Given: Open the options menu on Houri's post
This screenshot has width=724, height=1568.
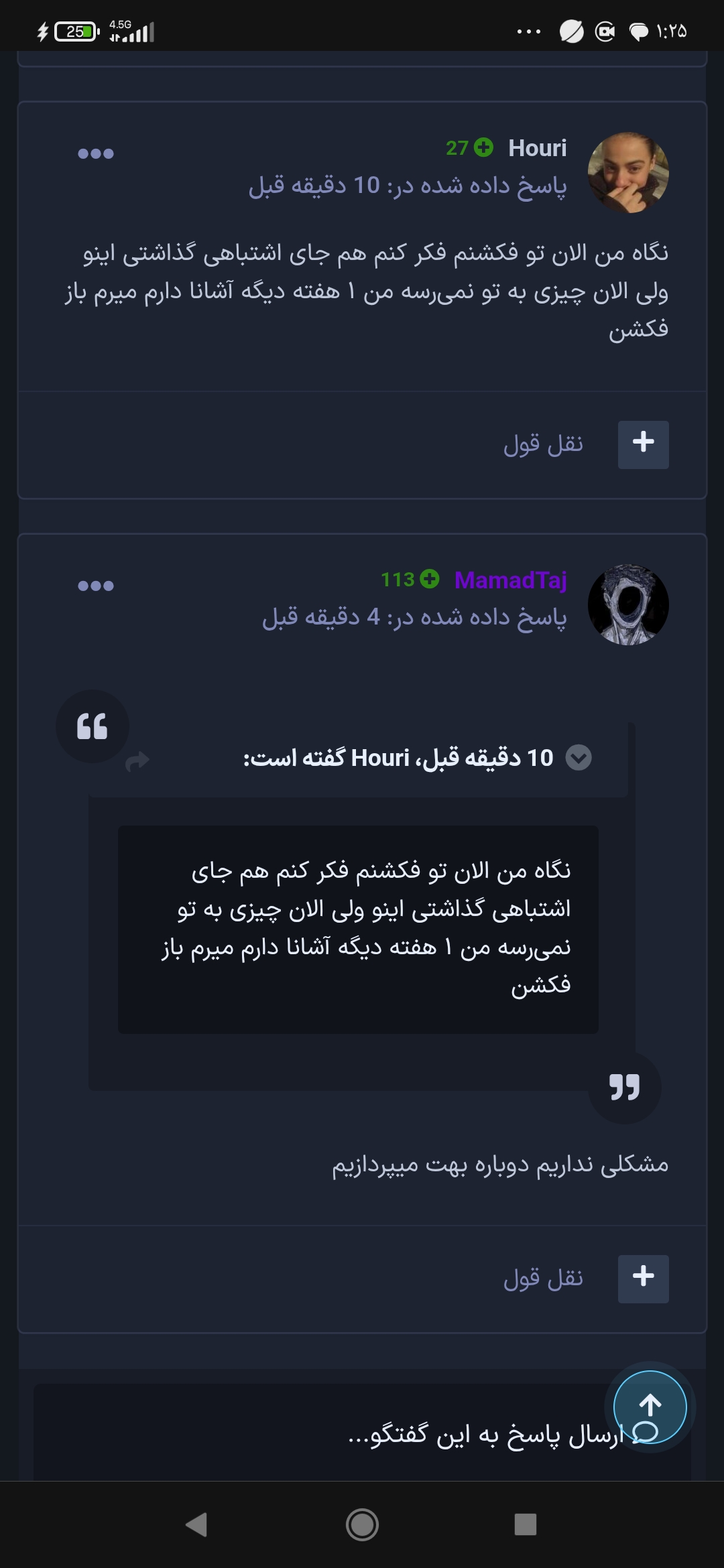Looking at the screenshot, I should pyautogui.click(x=96, y=153).
